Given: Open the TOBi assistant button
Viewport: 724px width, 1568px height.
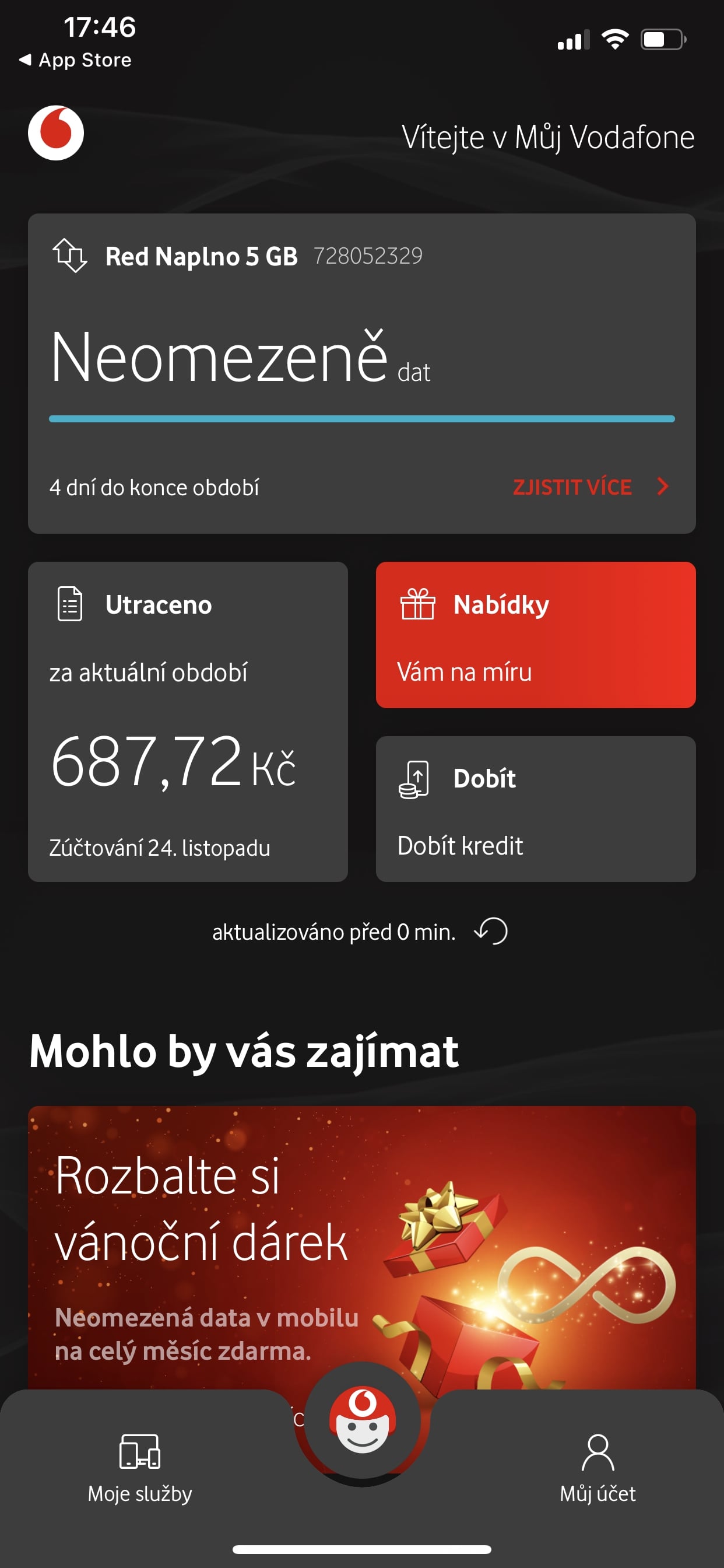Looking at the screenshot, I should tap(362, 1420).
